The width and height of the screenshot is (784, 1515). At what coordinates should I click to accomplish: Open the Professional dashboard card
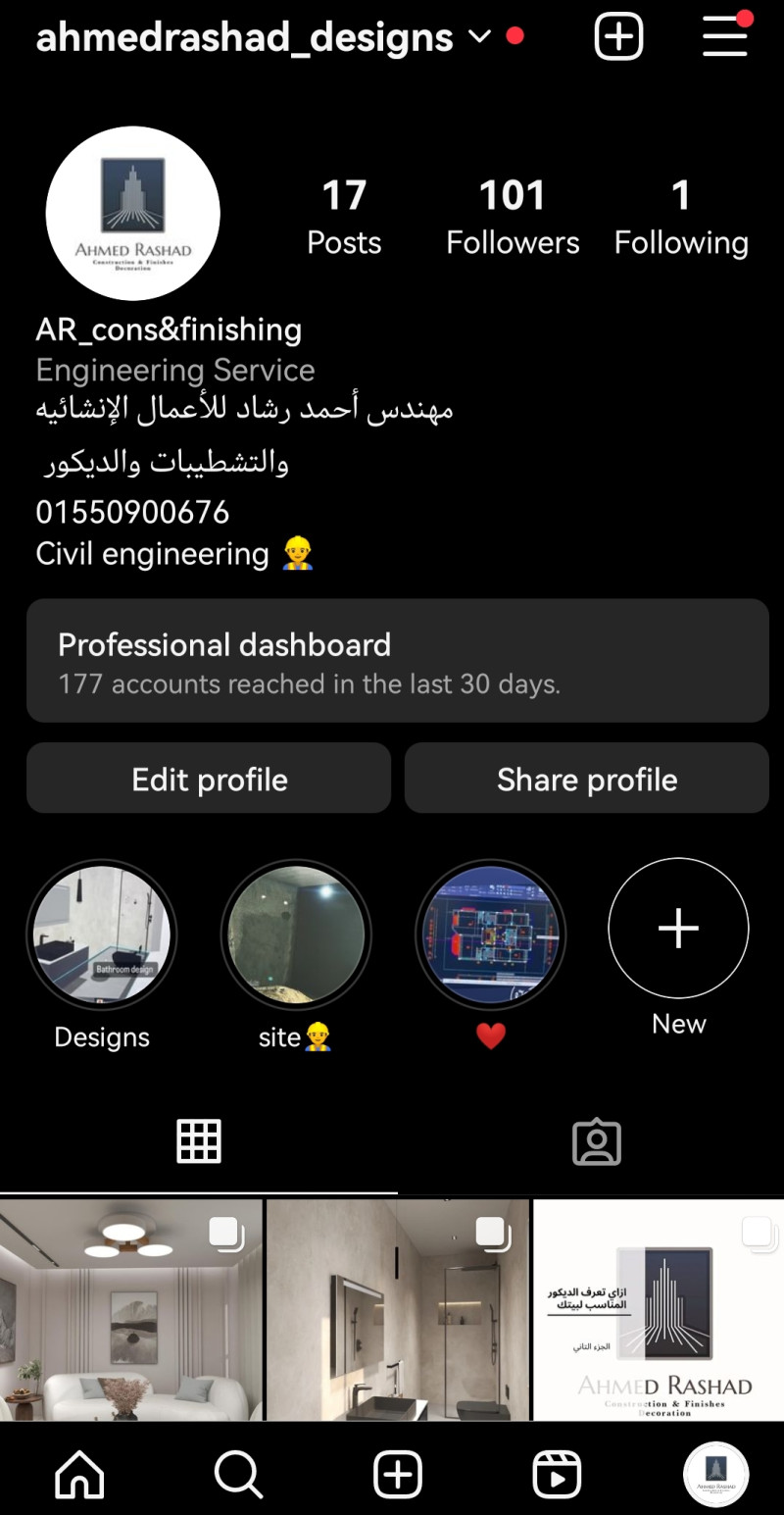[398, 661]
